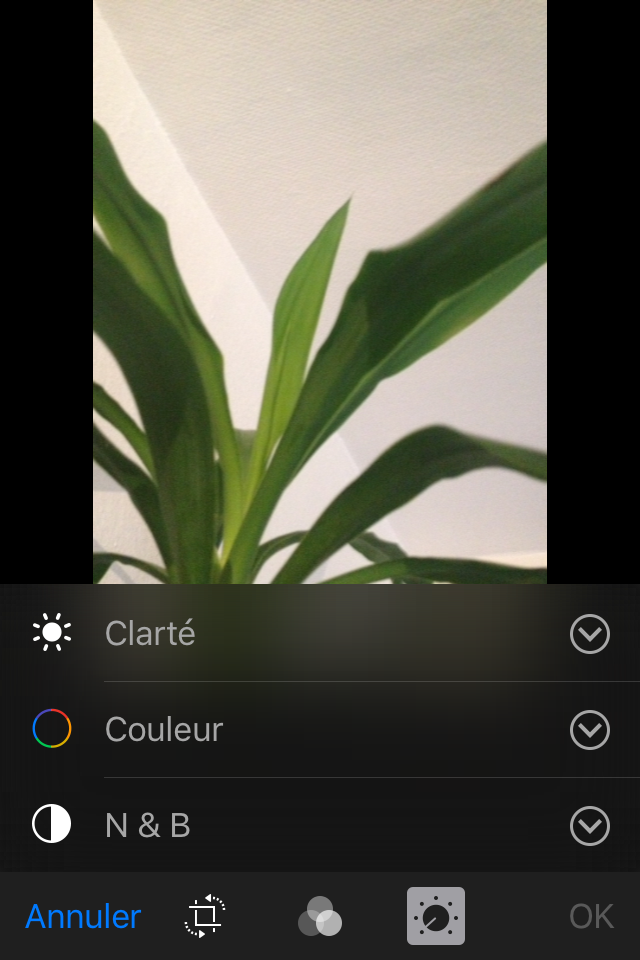Select the light adjustment dial tool
The image size is (640, 960).
(x=436, y=916)
